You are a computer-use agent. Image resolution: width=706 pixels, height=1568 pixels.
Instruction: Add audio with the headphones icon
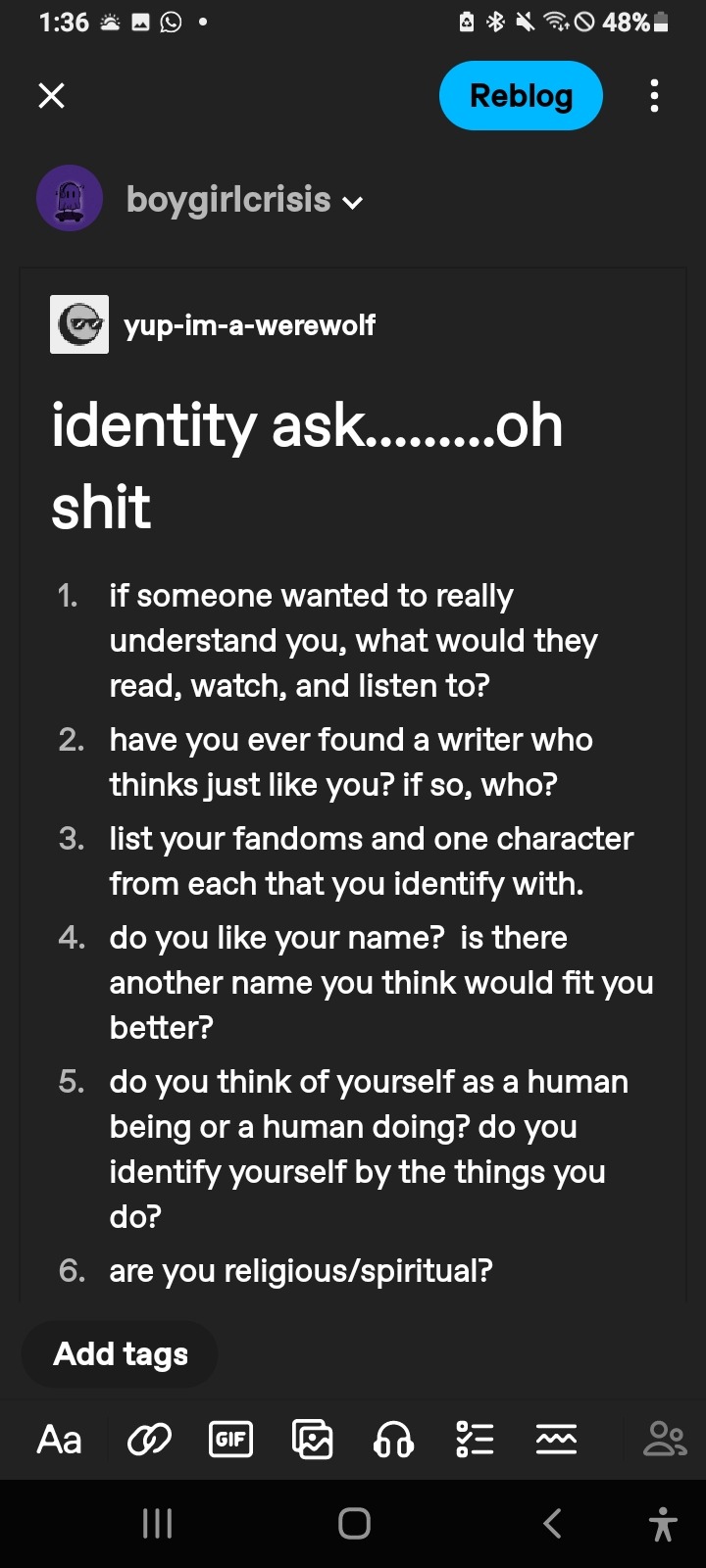[x=393, y=1440]
